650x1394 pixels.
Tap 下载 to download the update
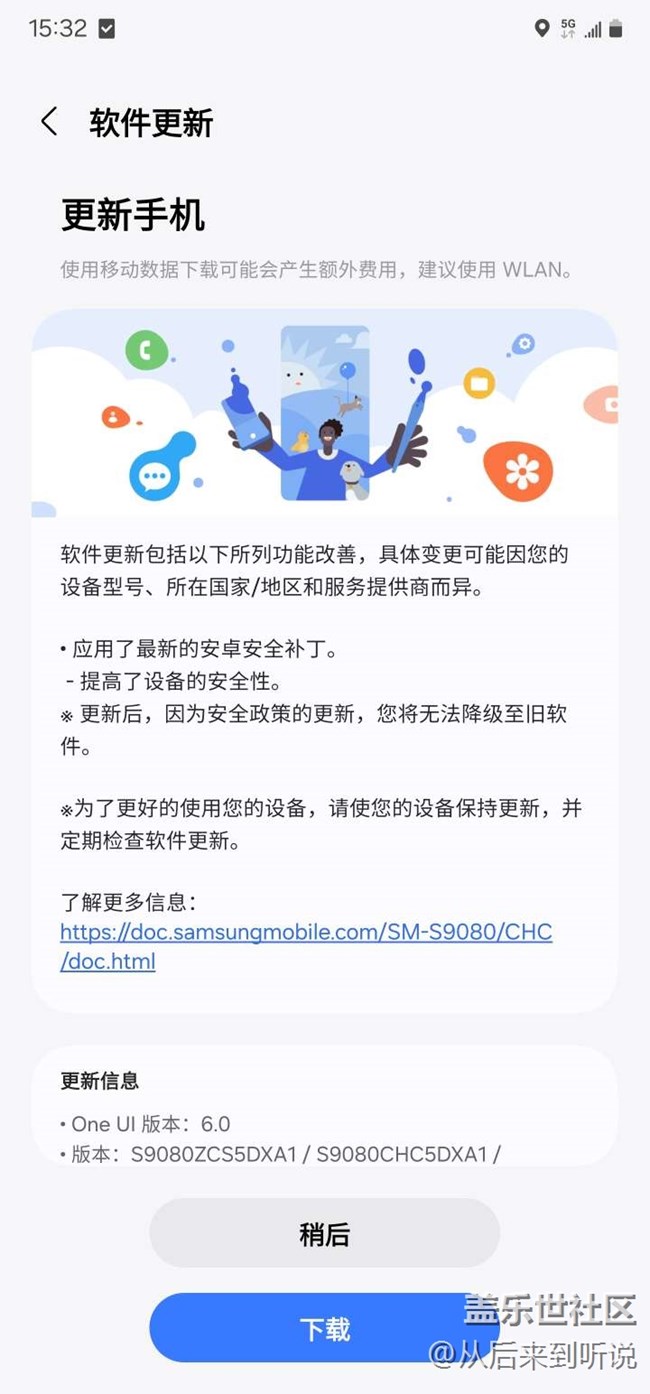(324, 1328)
